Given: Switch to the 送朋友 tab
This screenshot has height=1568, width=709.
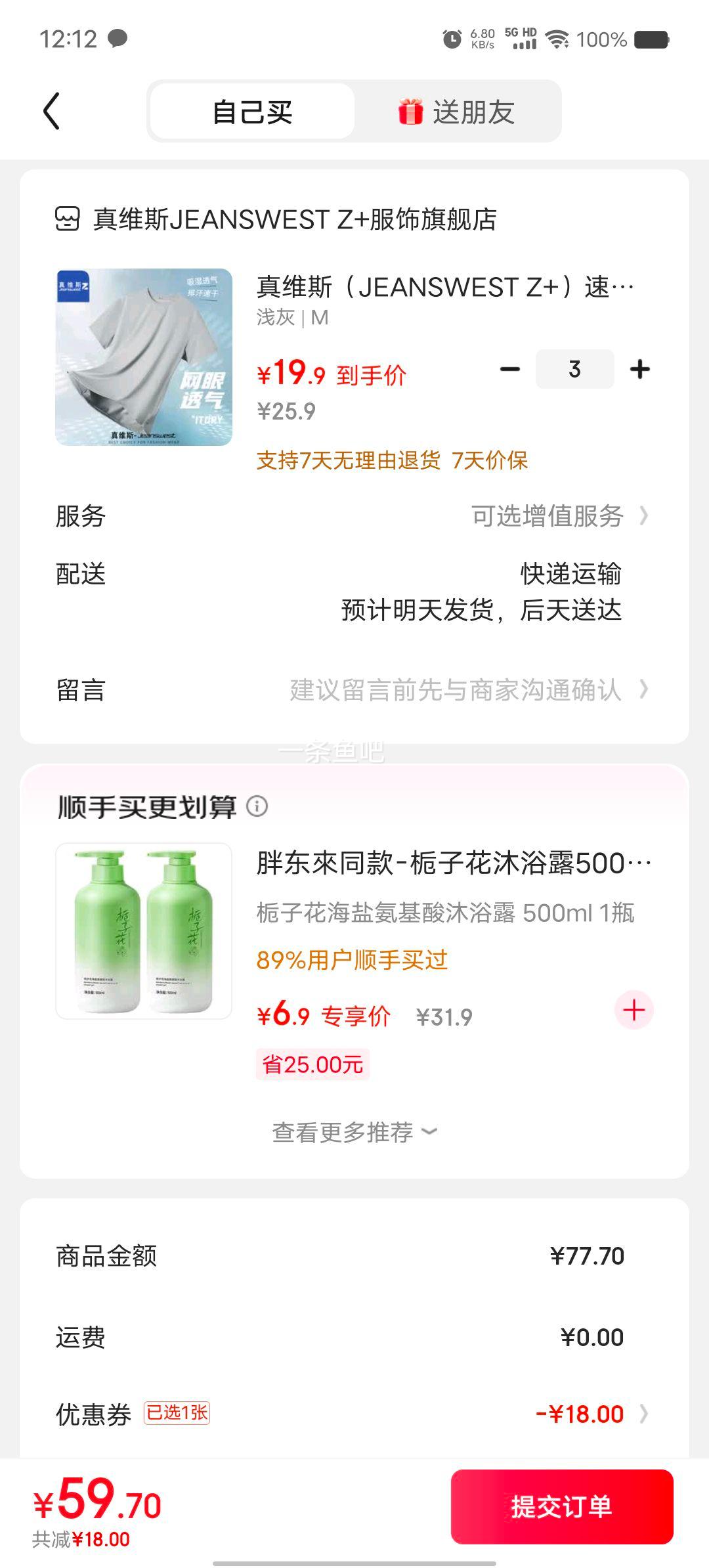Looking at the screenshot, I should pos(456,112).
